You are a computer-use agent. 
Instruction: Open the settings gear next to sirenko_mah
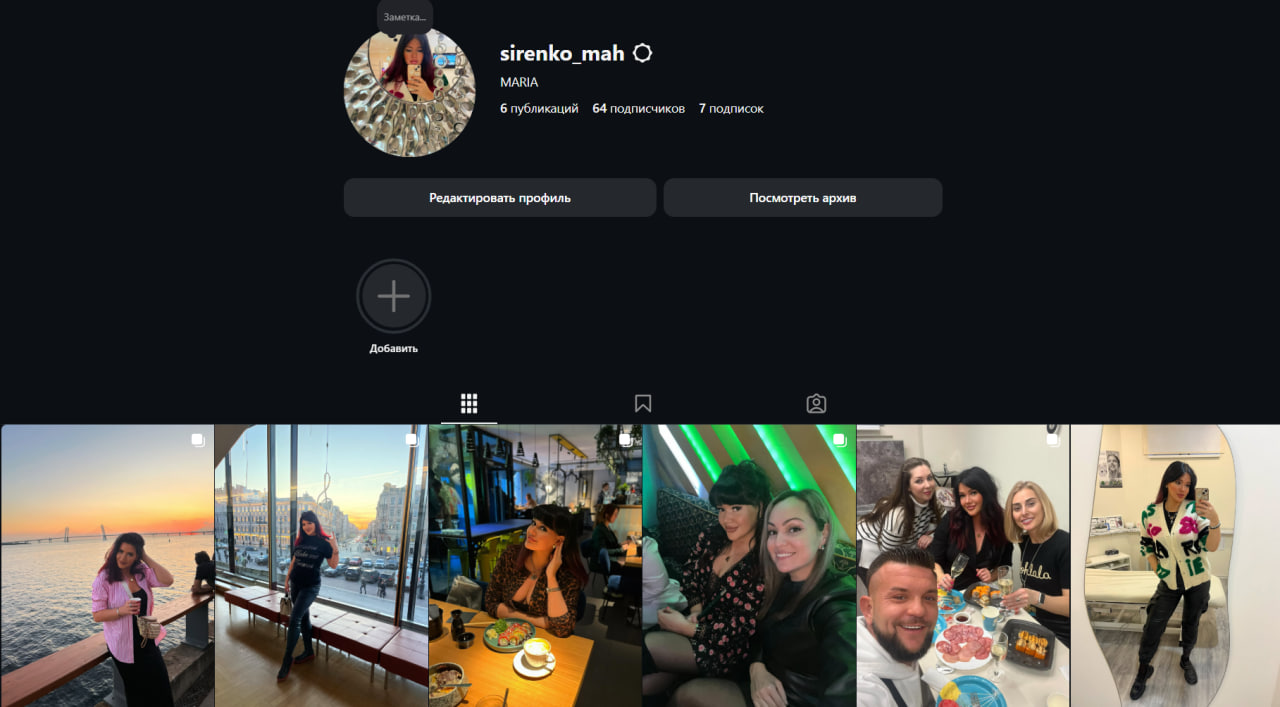tap(643, 54)
